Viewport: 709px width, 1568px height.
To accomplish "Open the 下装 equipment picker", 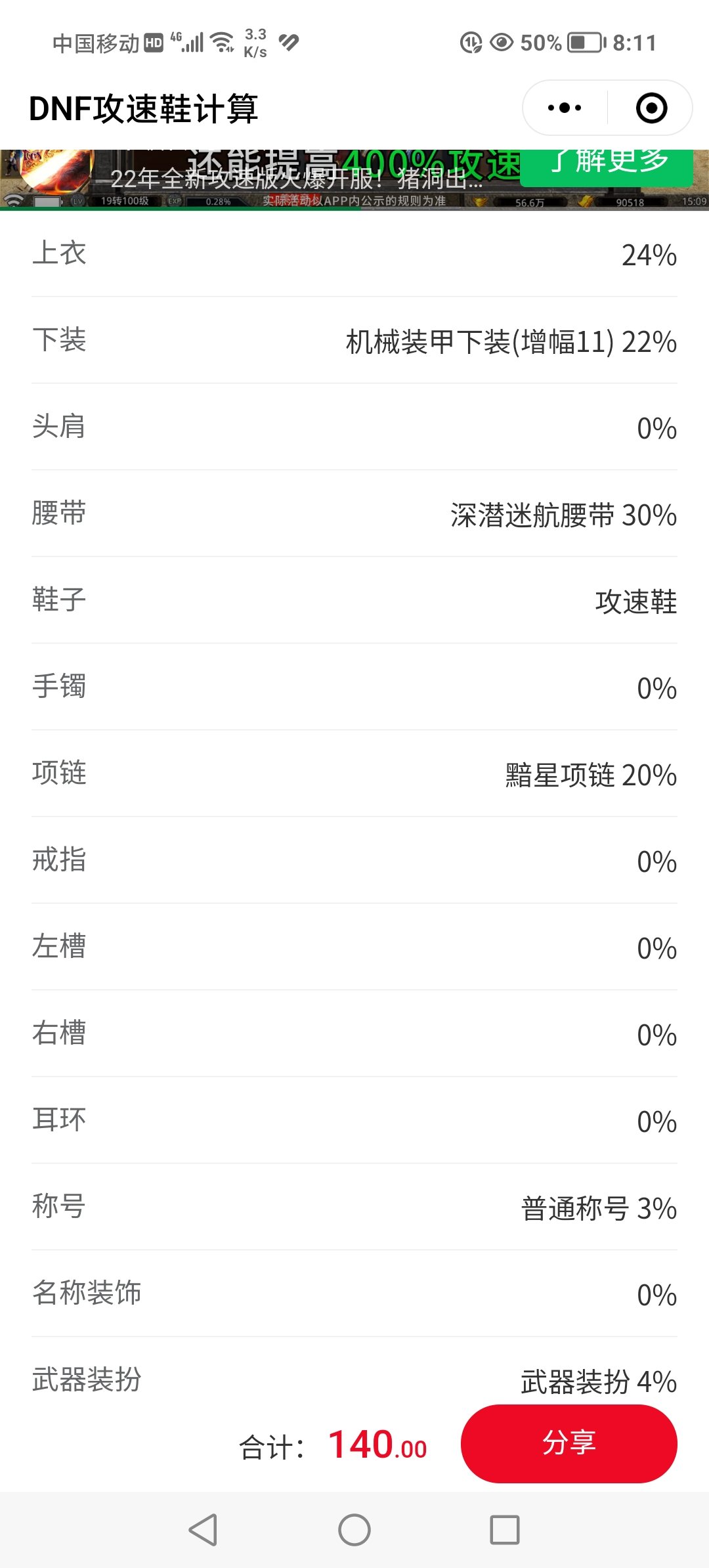I will (354, 340).
